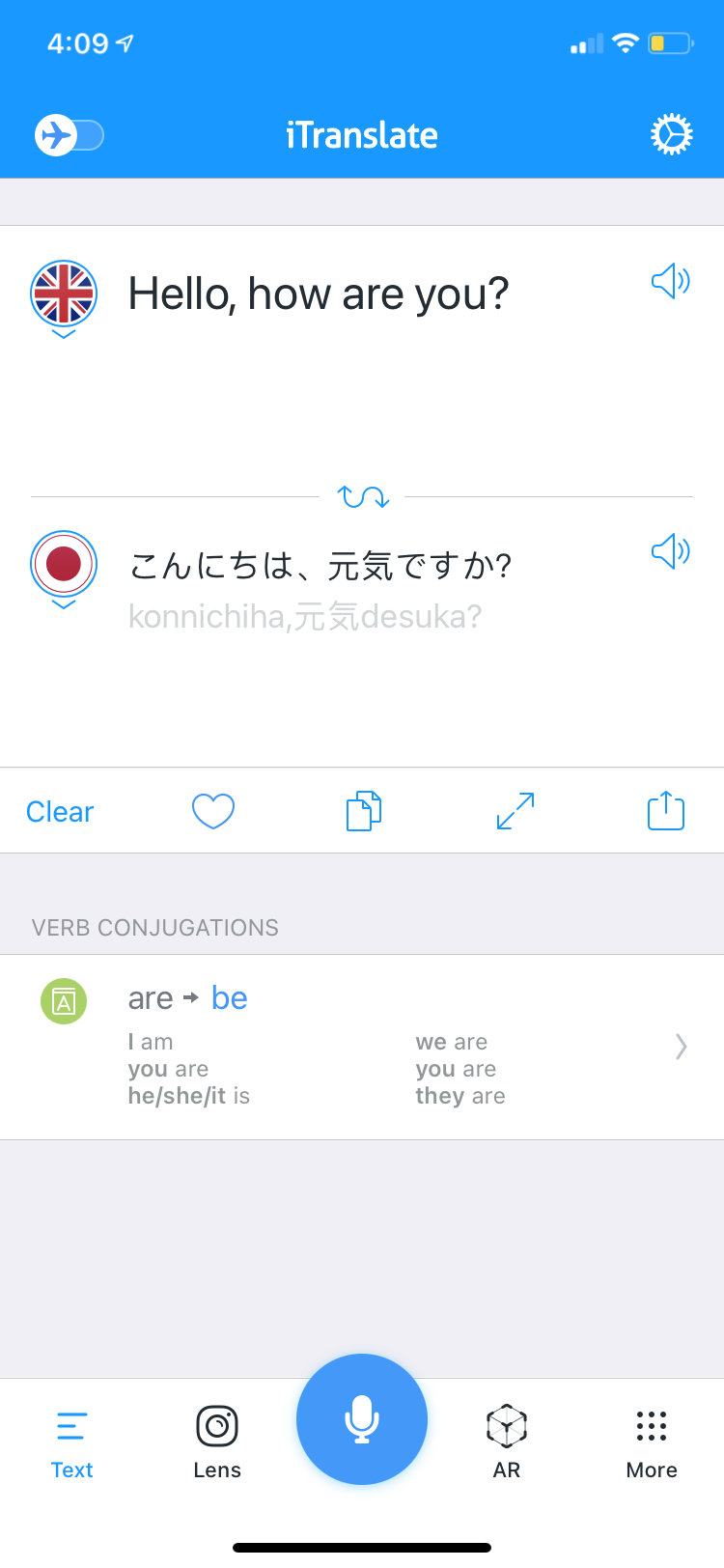Listen to the Japanese translation
Image resolution: width=724 pixels, height=1568 pixels.
tap(670, 551)
